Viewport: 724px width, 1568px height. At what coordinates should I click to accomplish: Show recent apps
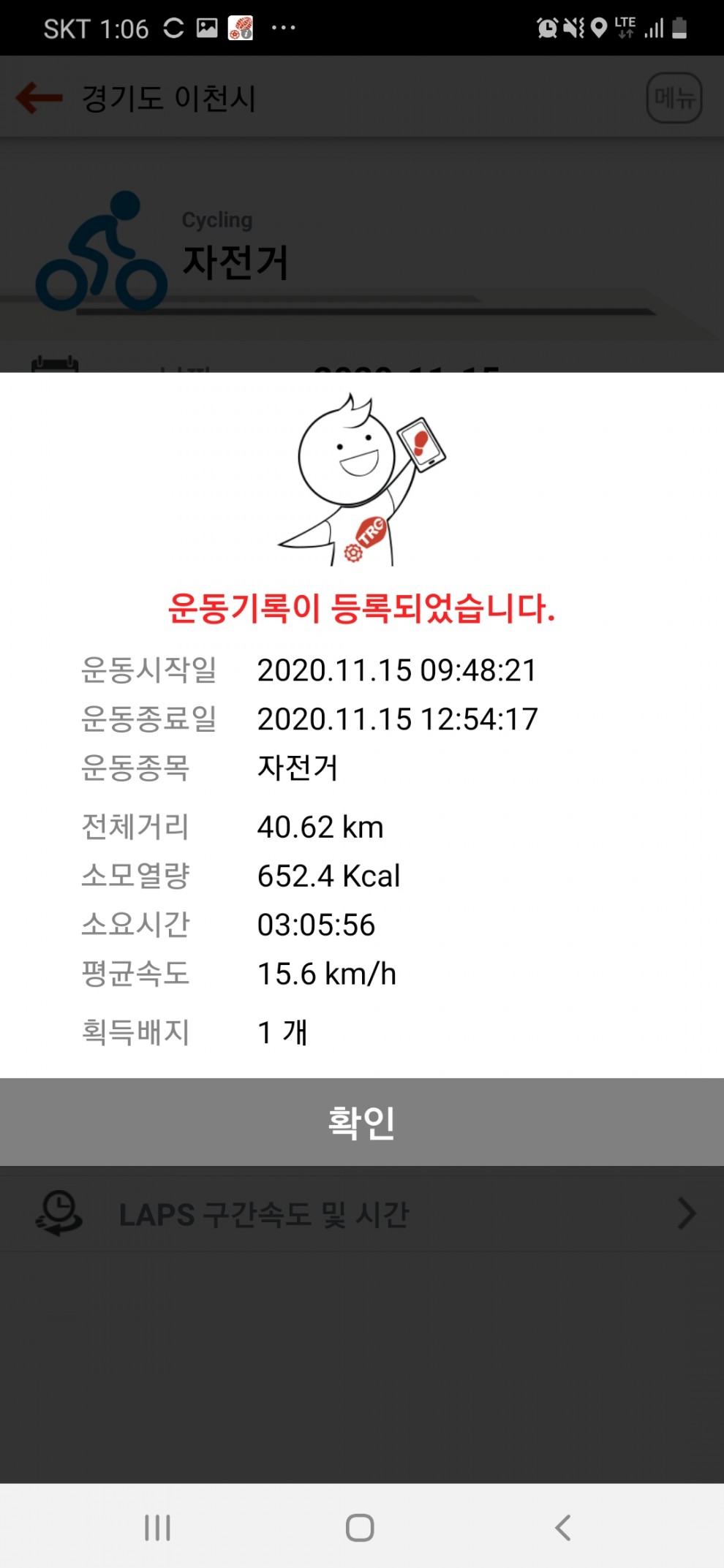tap(157, 1527)
